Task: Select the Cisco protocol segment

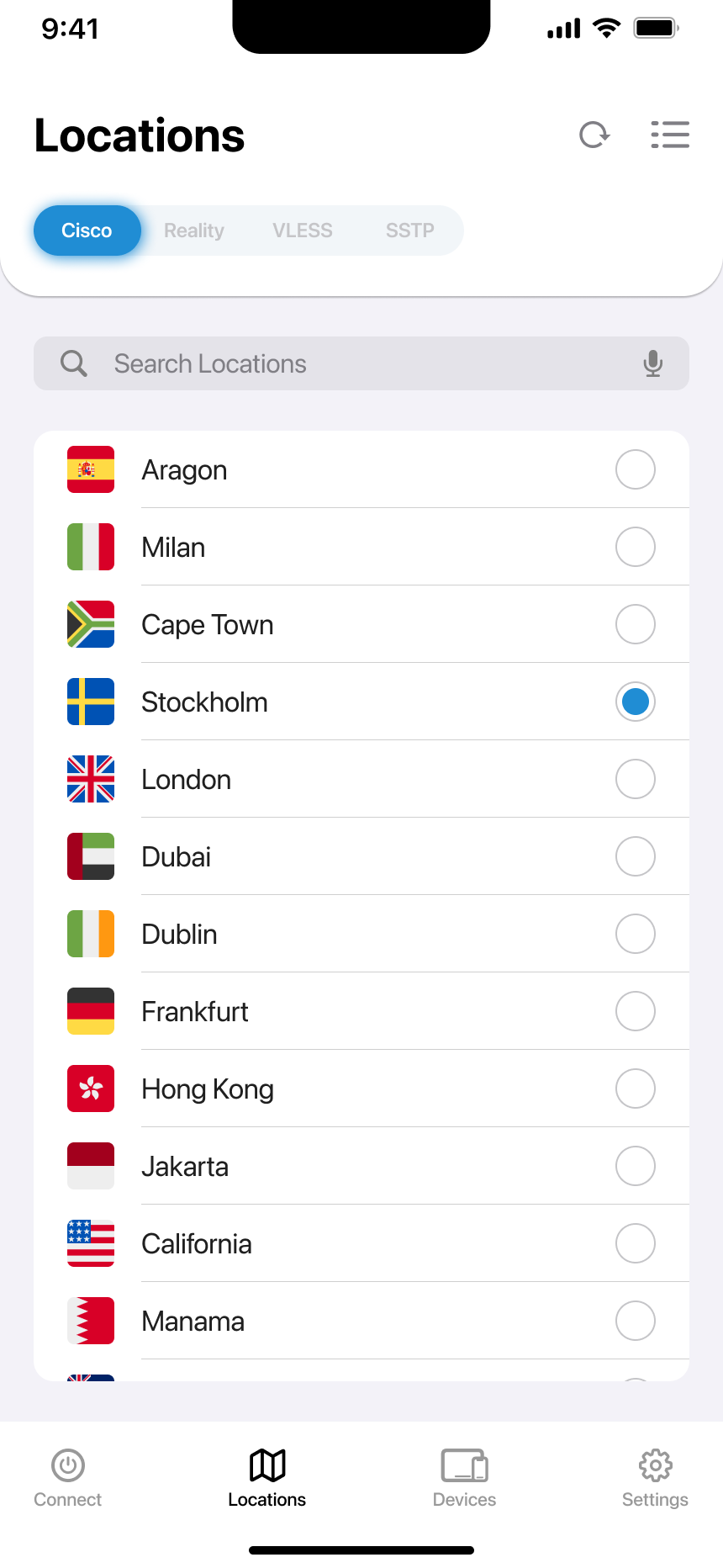Action: coord(87,230)
